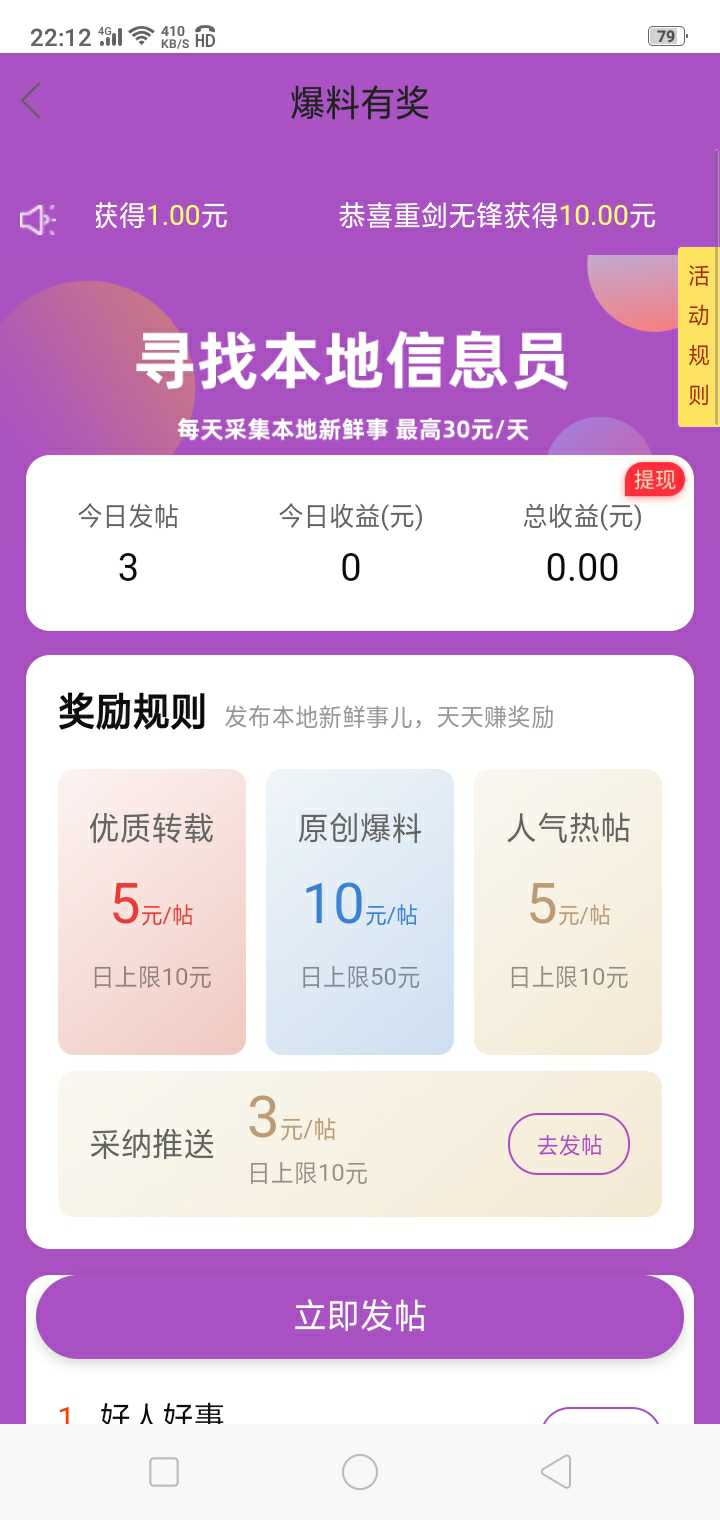This screenshot has height=1520, width=720.
Task: Tap the 立即发帖 button
Action: pos(360,1316)
